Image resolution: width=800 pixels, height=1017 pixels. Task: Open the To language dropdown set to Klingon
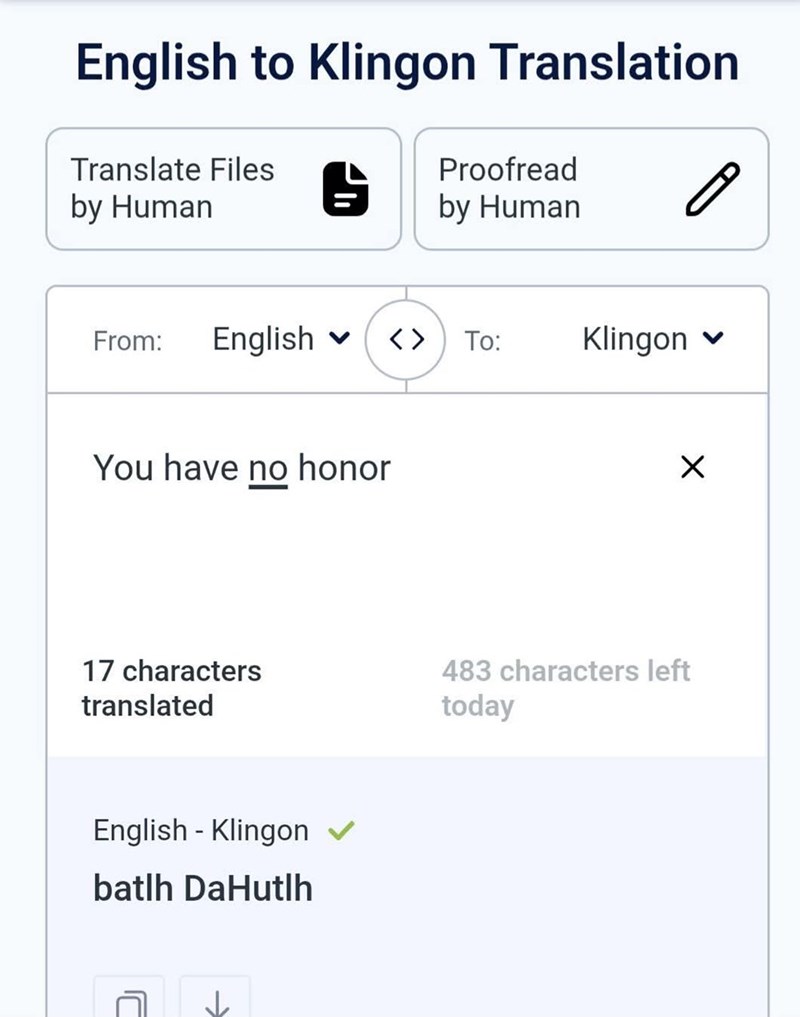pyautogui.click(x=635, y=339)
